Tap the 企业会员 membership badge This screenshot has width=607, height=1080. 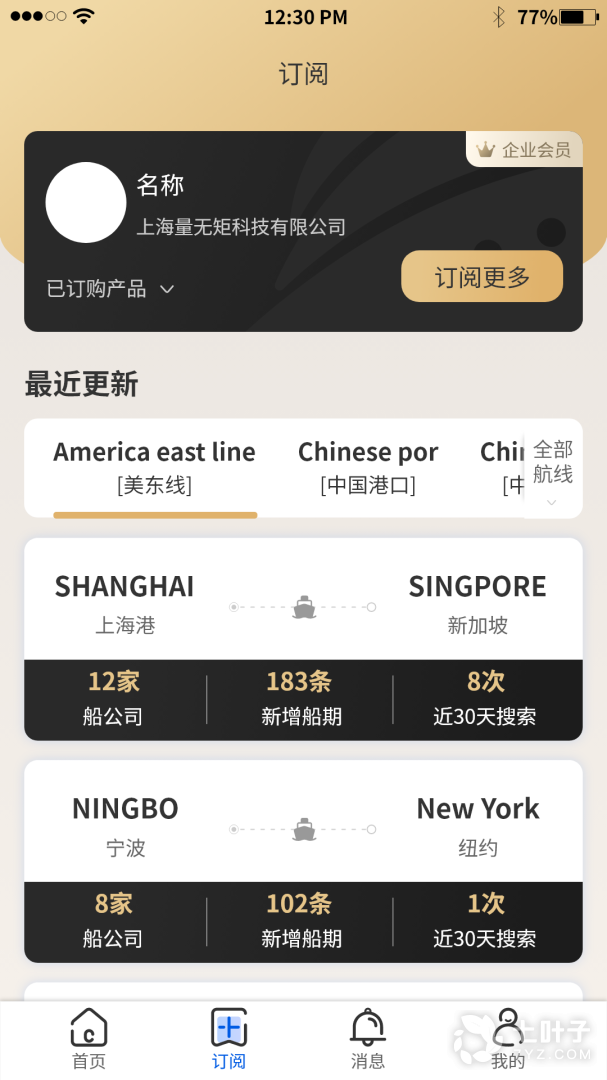[x=524, y=150]
